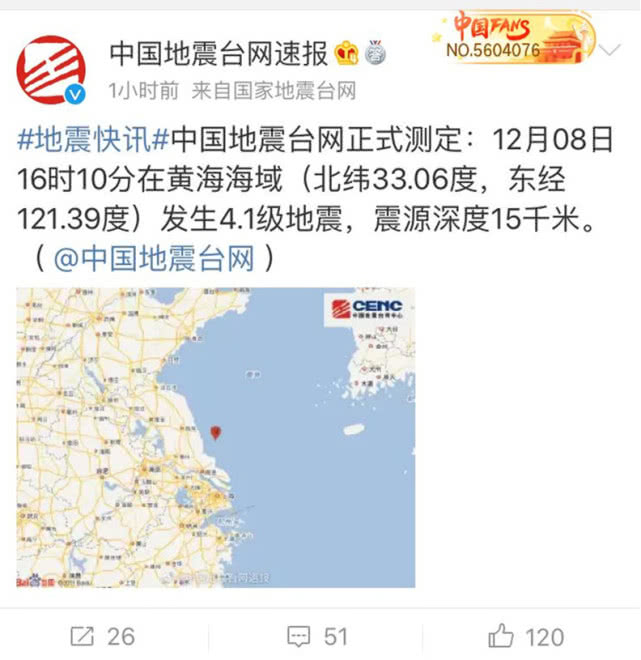Image resolution: width=641 pixels, height=660 pixels.
Task: Repost this earthquake post
Action: click(x=103, y=636)
